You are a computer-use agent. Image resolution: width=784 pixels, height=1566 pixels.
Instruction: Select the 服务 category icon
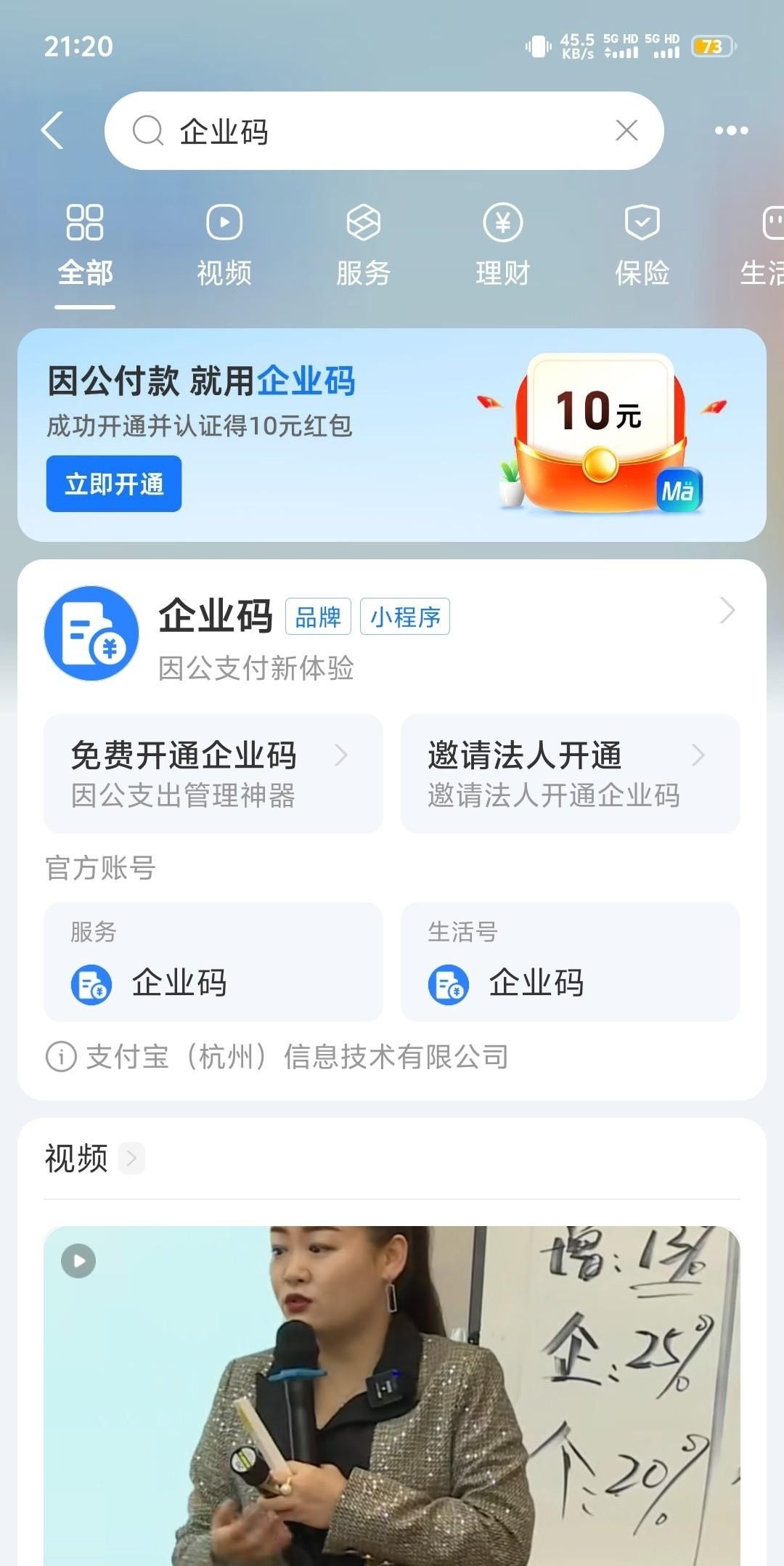point(364,223)
